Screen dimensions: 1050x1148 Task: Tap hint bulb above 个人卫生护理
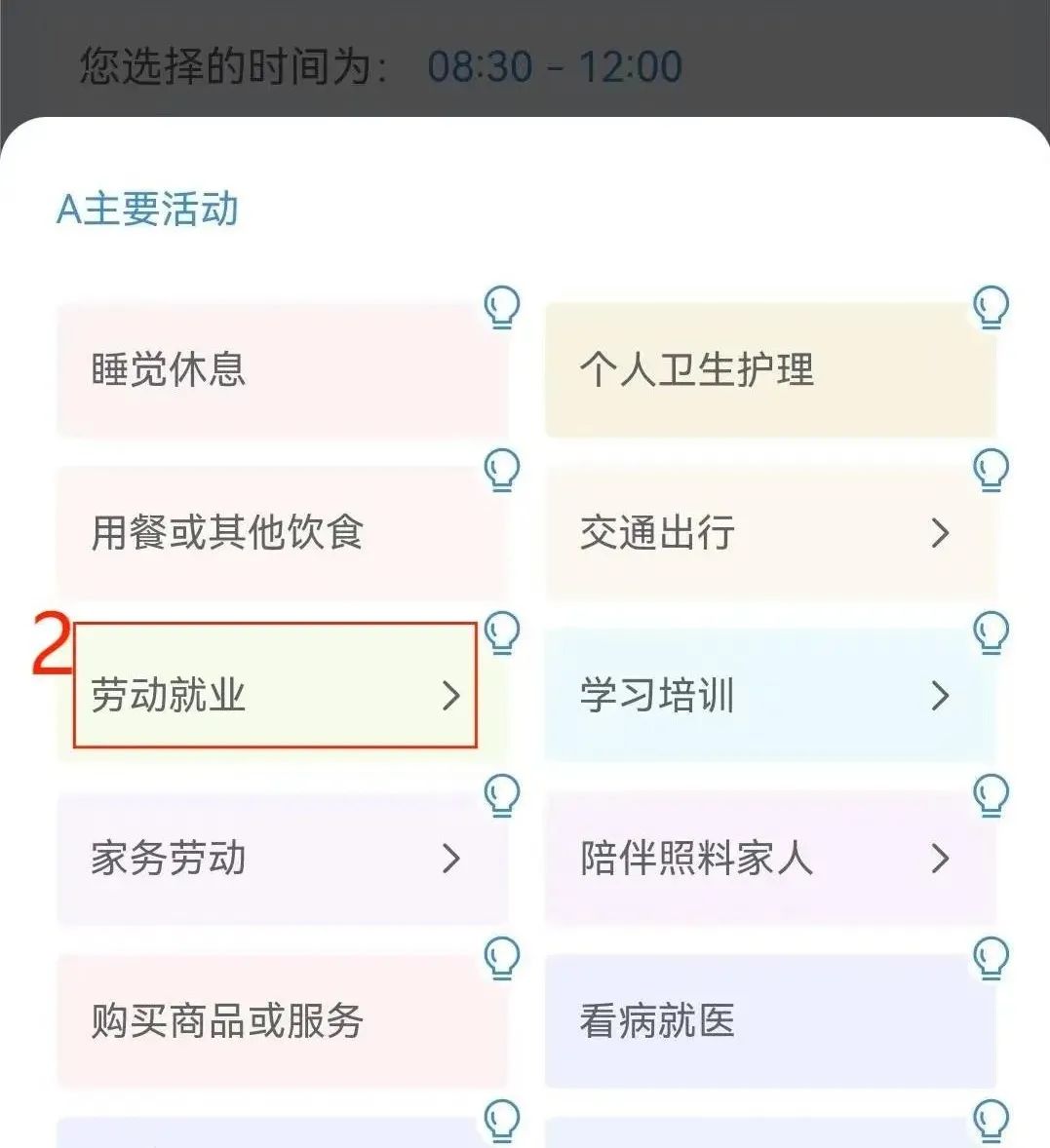coord(992,307)
